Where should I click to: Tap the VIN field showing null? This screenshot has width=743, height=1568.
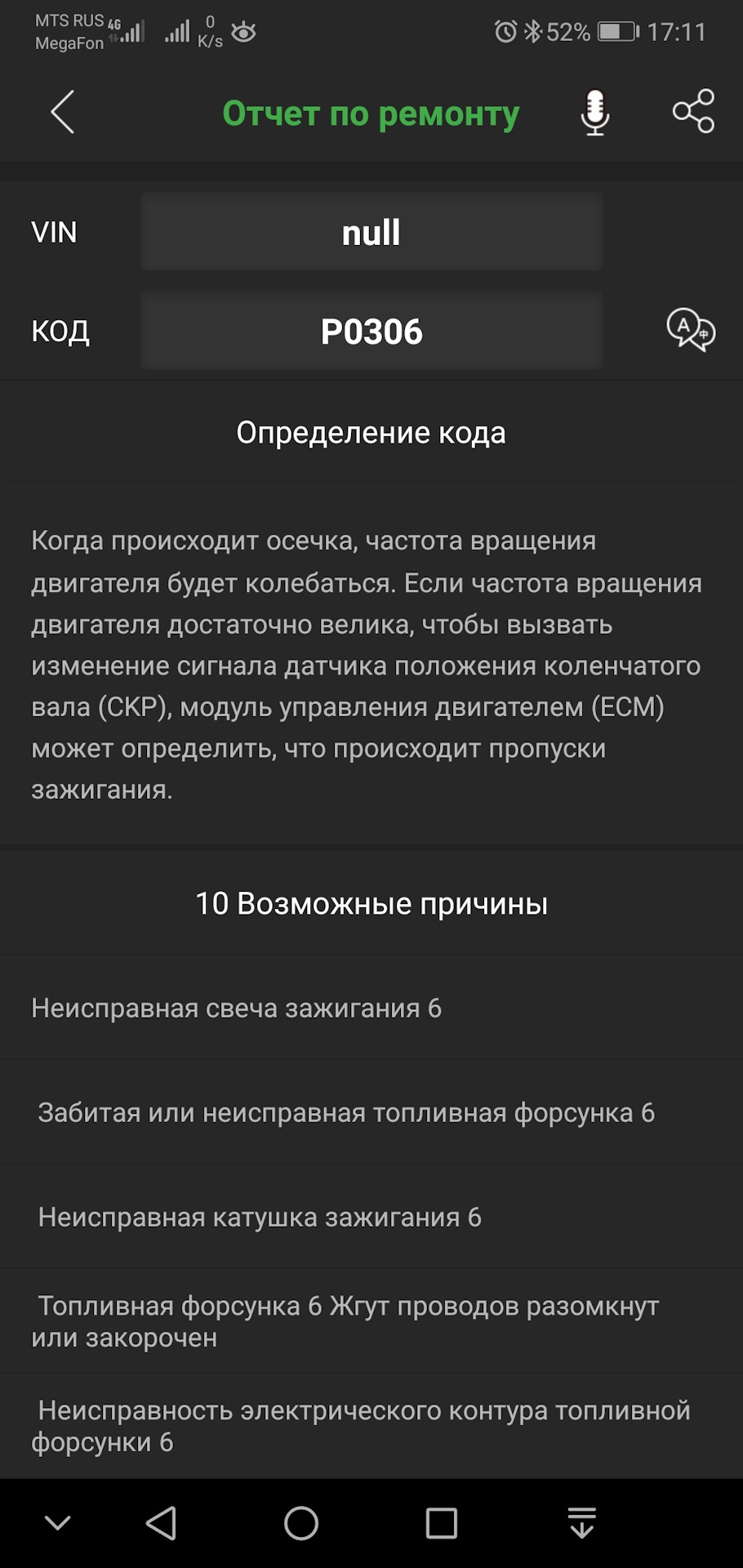point(371,232)
